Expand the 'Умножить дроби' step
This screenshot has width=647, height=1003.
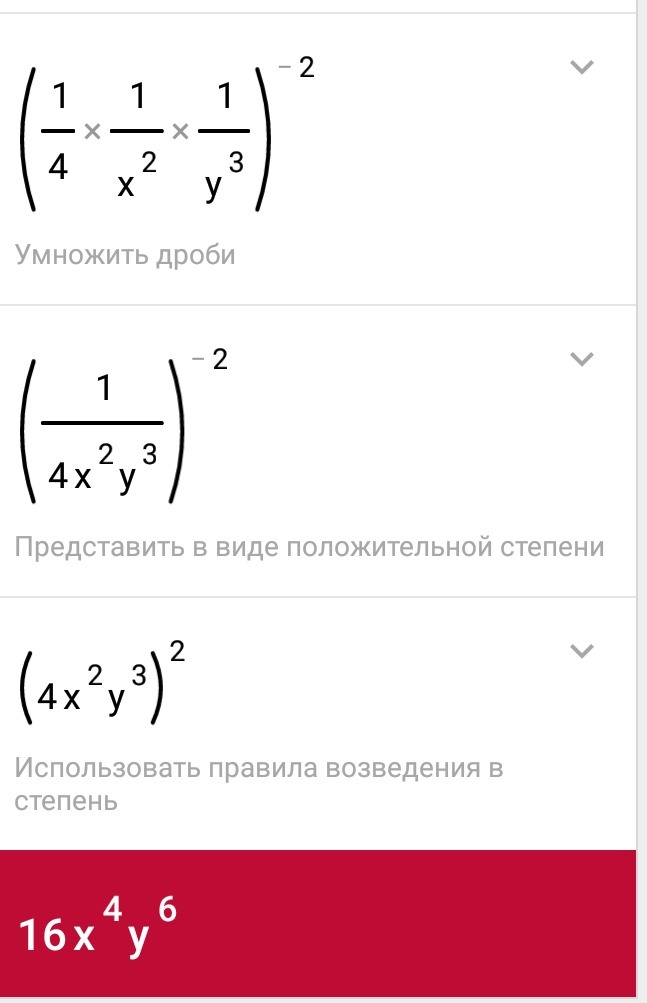point(581,68)
